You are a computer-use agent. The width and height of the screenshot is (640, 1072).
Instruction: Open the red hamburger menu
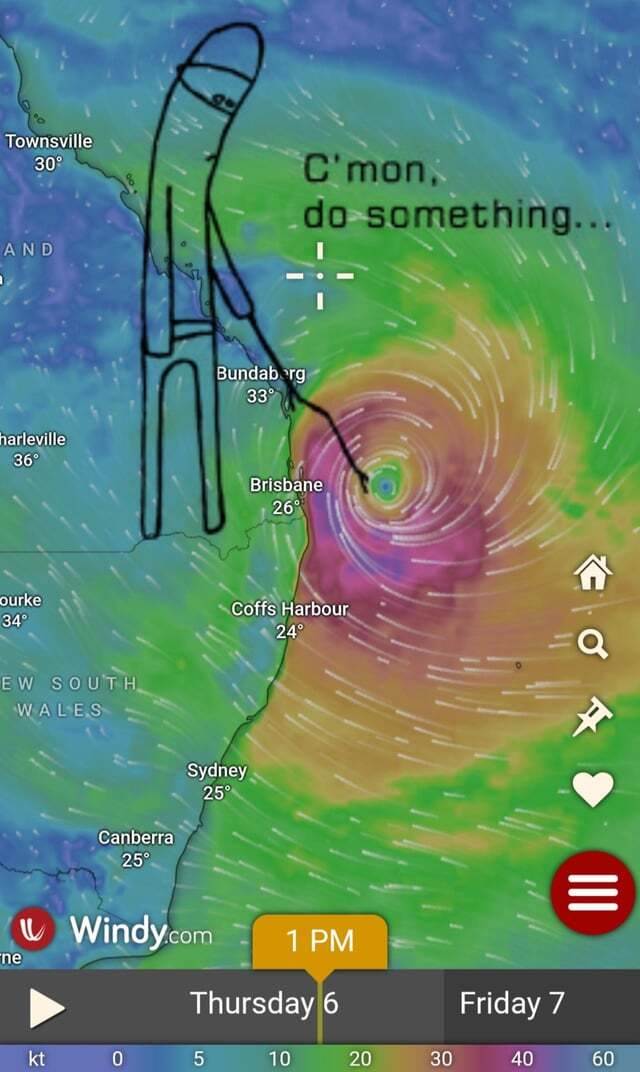(x=593, y=892)
